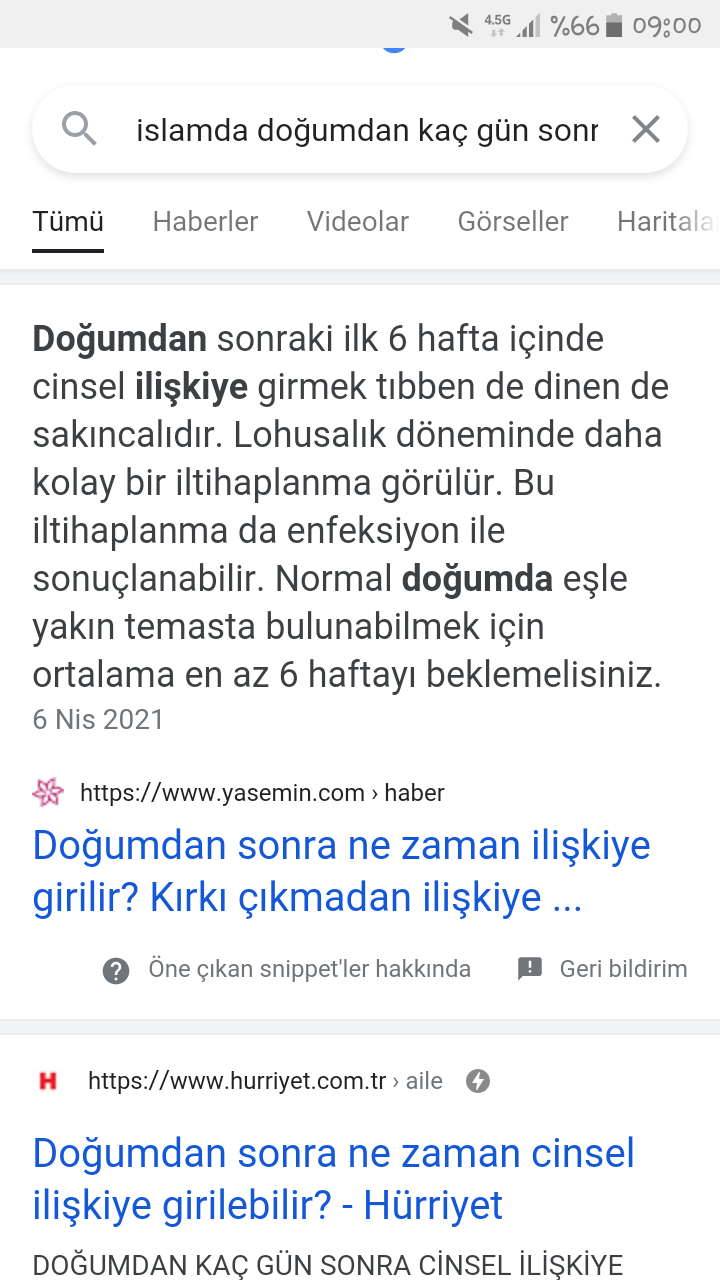Clear the search query with X
The image size is (720, 1280).
pos(646,129)
